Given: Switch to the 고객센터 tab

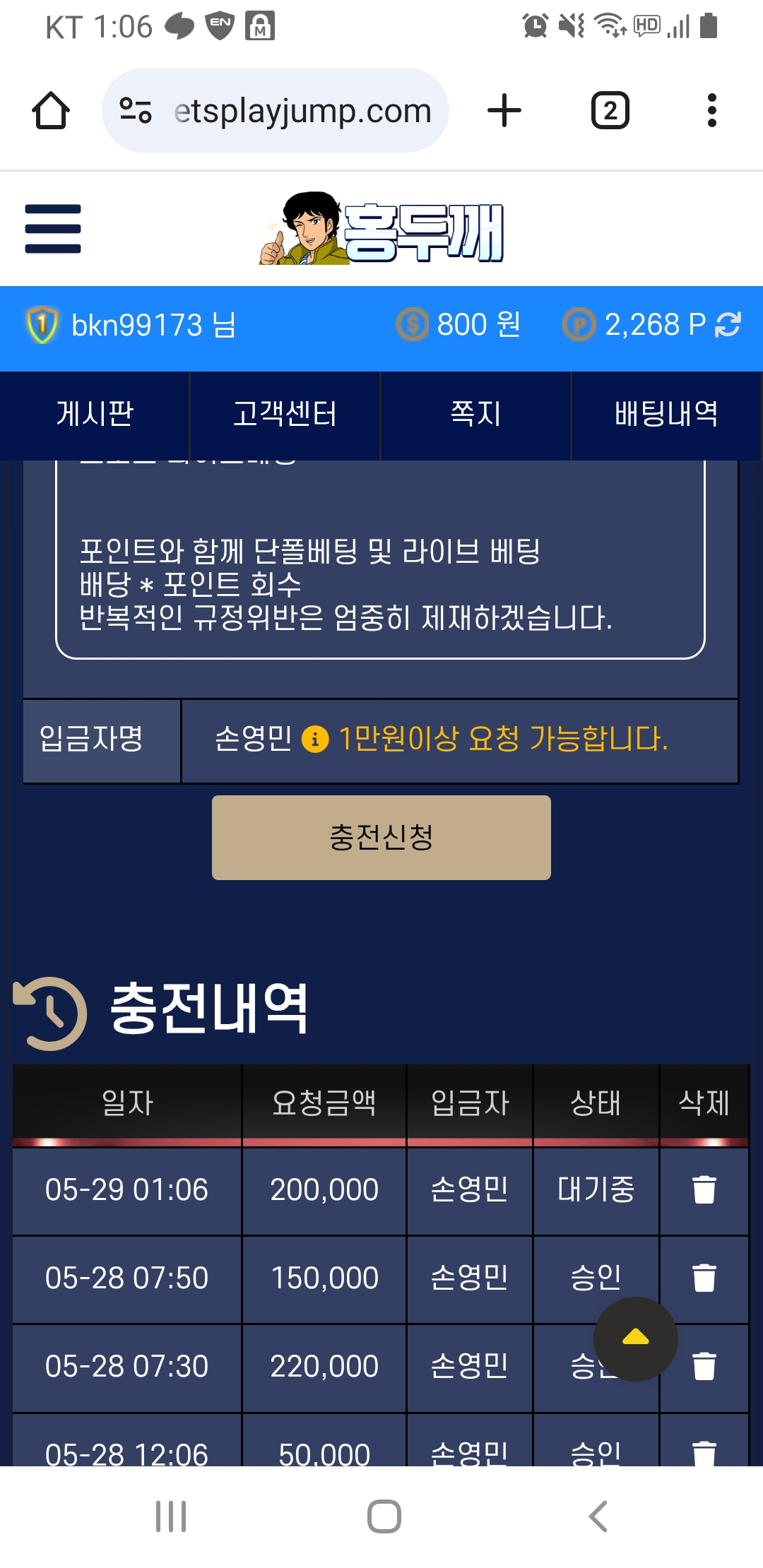Looking at the screenshot, I should click(x=285, y=414).
